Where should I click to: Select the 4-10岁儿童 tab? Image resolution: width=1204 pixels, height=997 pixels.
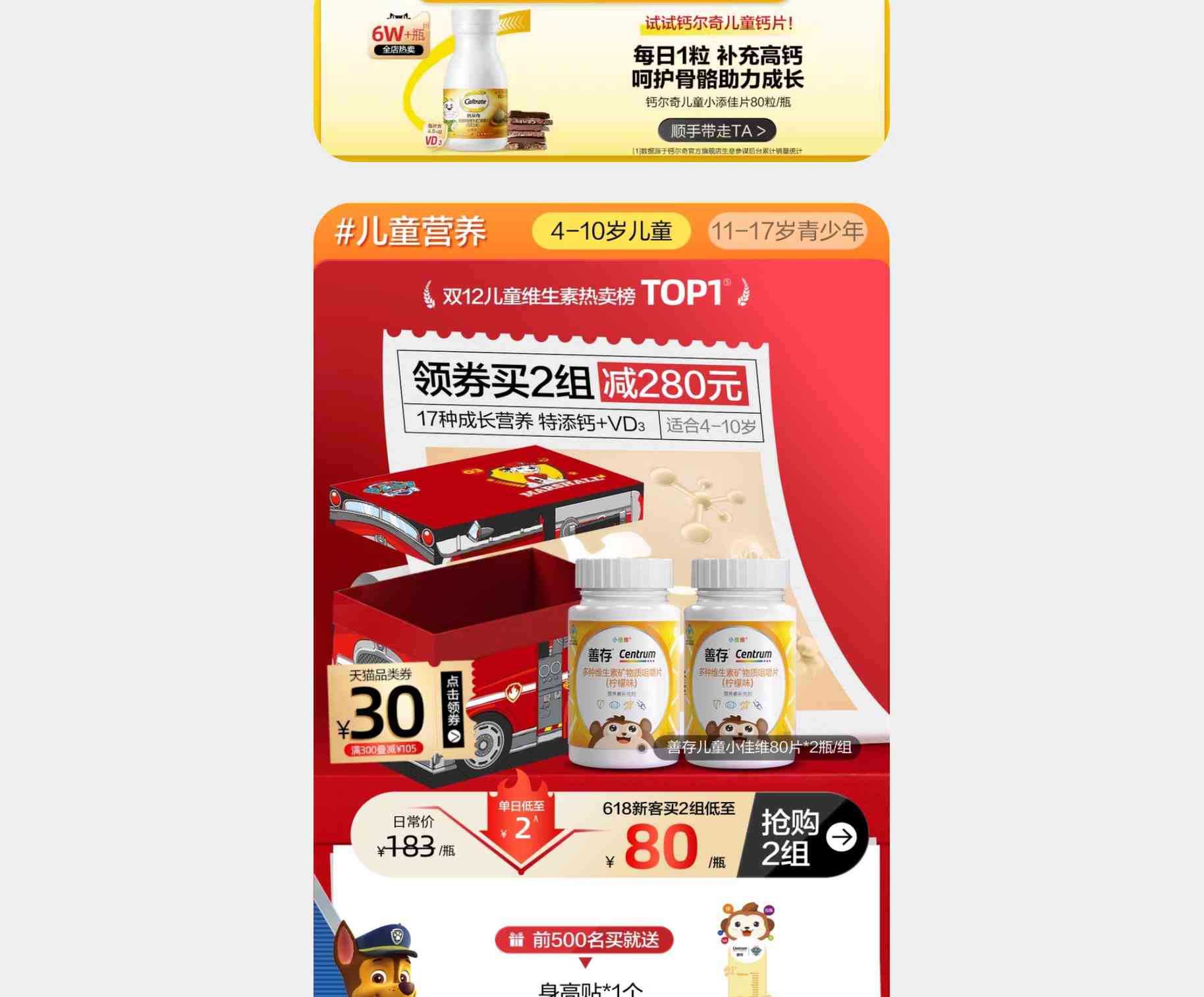[611, 231]
